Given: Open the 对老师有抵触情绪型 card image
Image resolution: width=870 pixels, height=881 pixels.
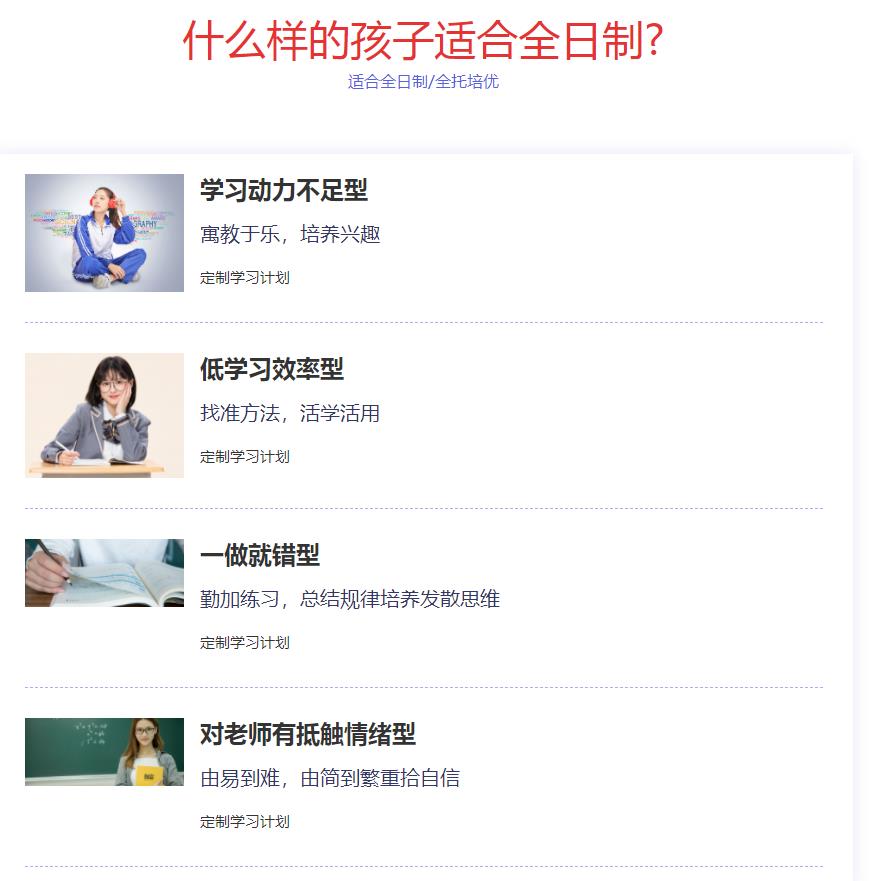Looking at the screenshot, I should (104, 752).
